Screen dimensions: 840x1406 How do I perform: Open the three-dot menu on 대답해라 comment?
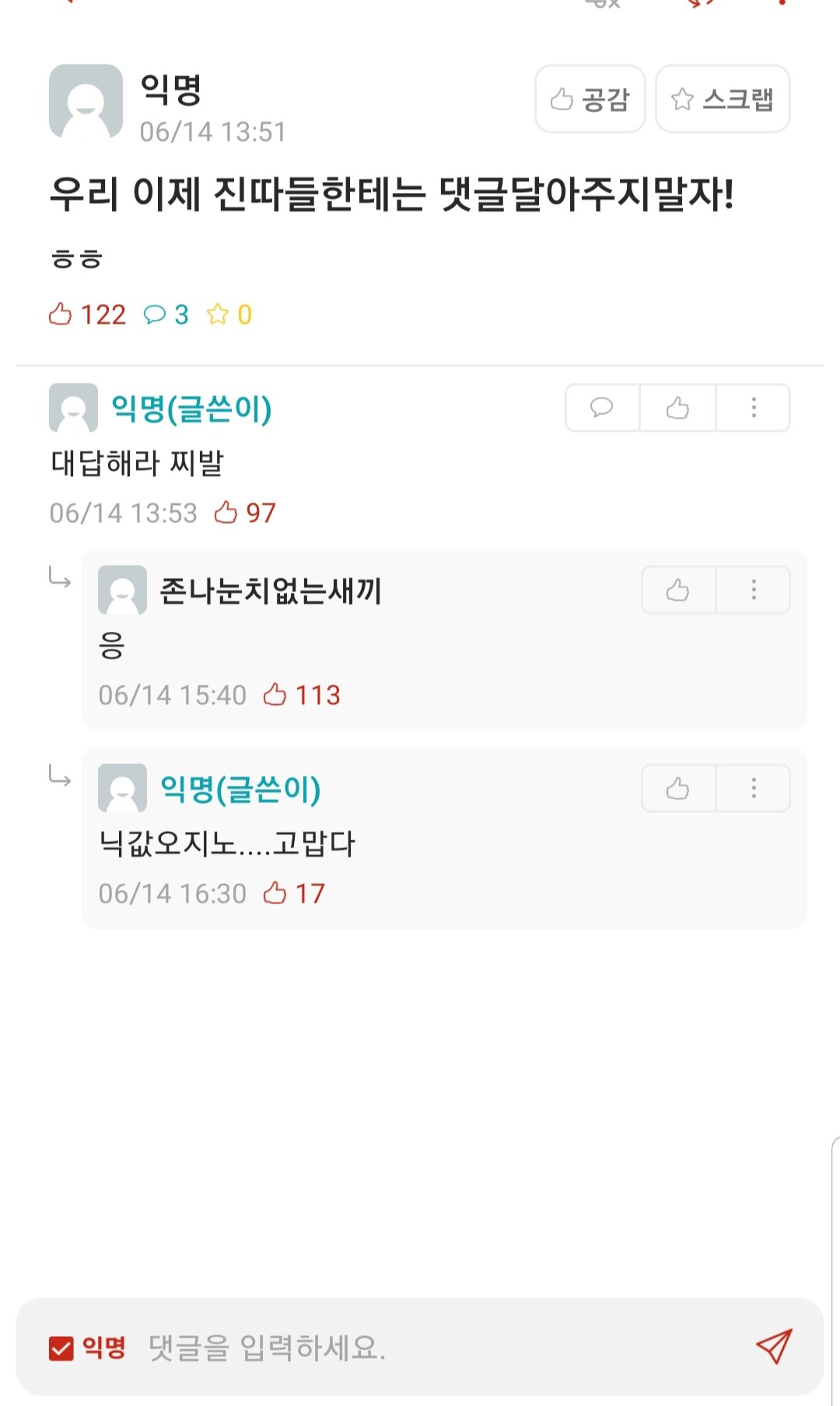[x=752, y=408]
